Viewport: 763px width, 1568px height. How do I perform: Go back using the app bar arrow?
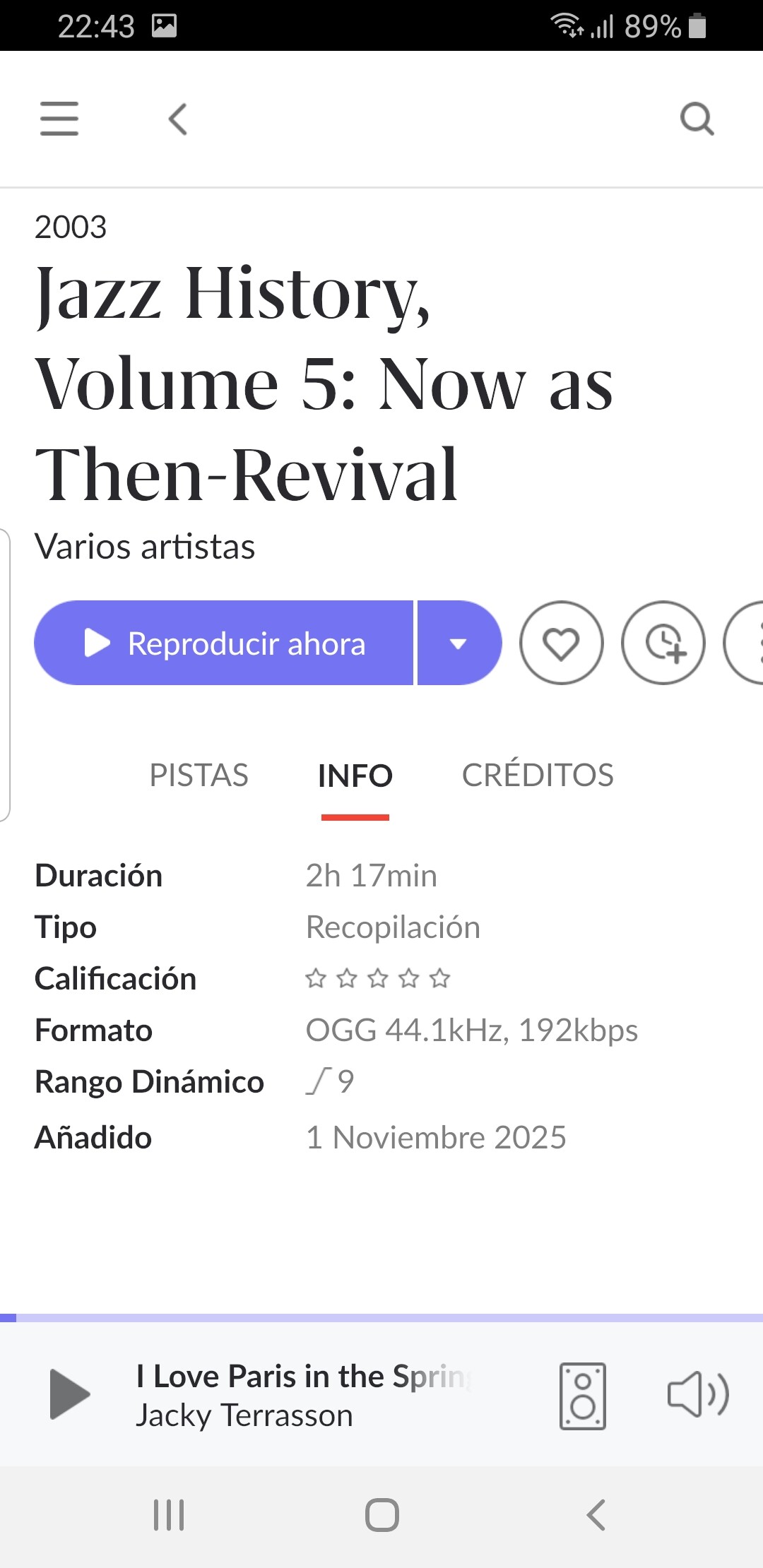tap(178, 119)
